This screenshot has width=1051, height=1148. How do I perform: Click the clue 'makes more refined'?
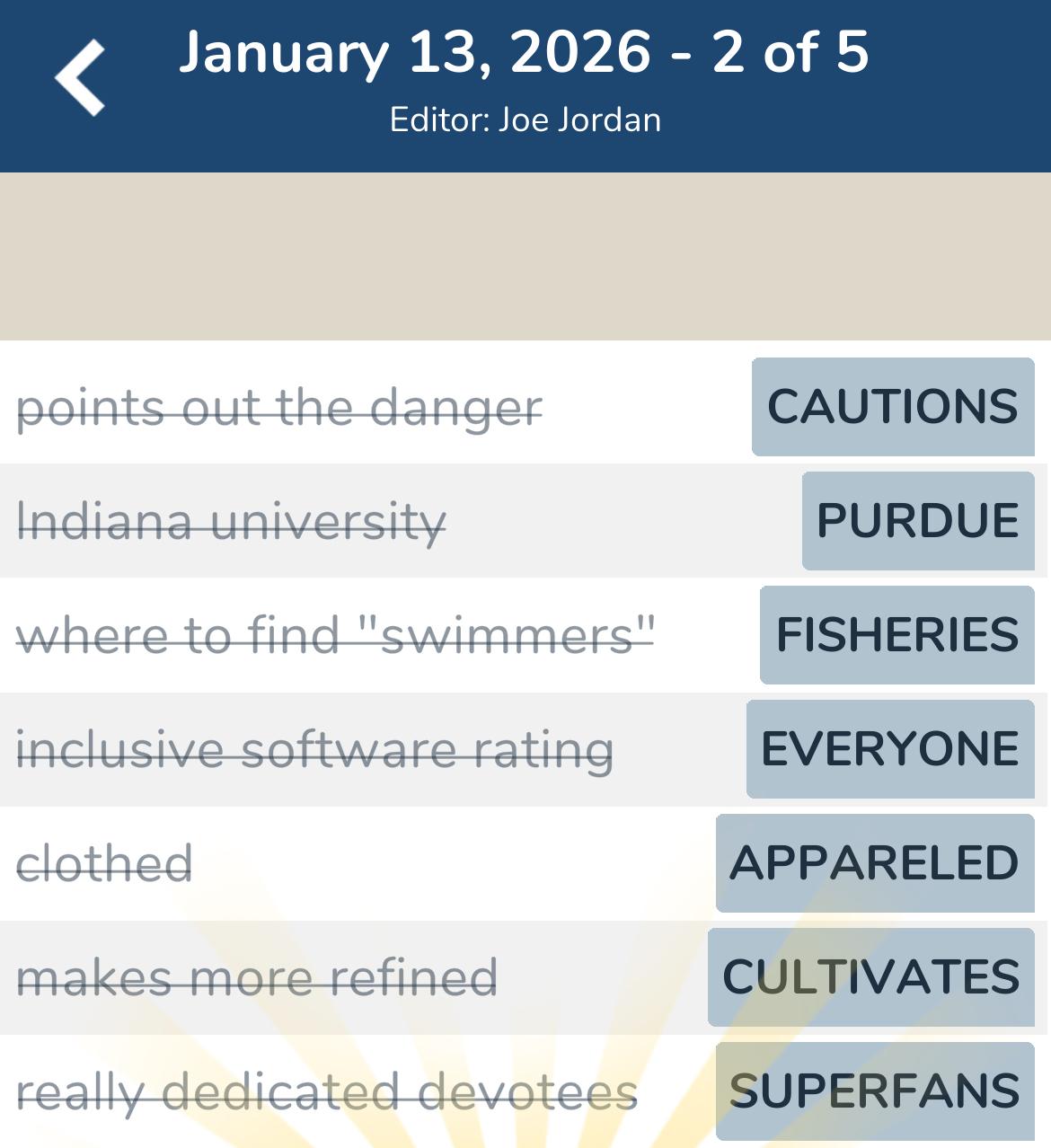[x=259, y=976]
